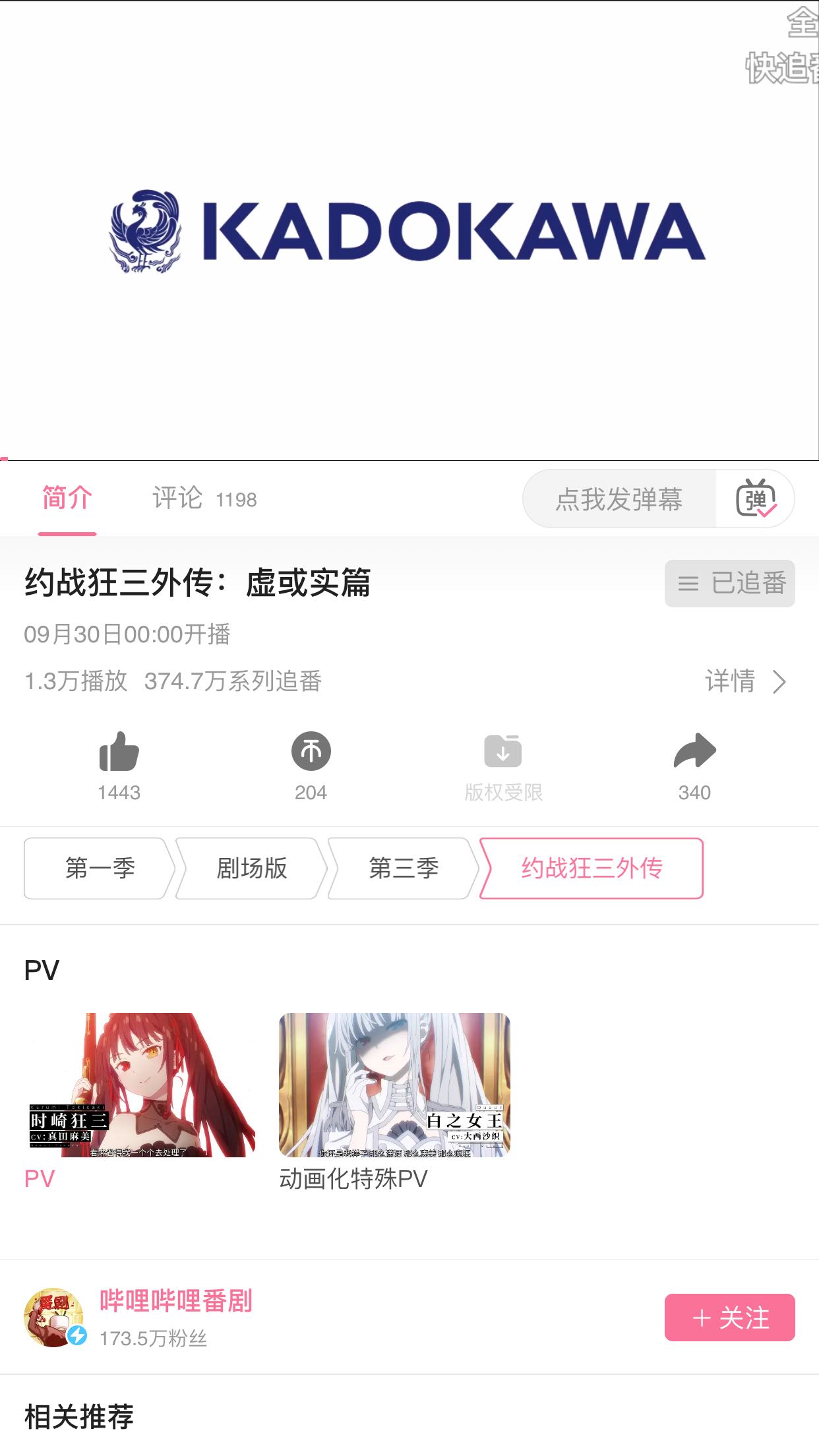Select the 约战狂三外传 season chip
The height and width of the screenshot is (1456, 819).
point(591,868)
